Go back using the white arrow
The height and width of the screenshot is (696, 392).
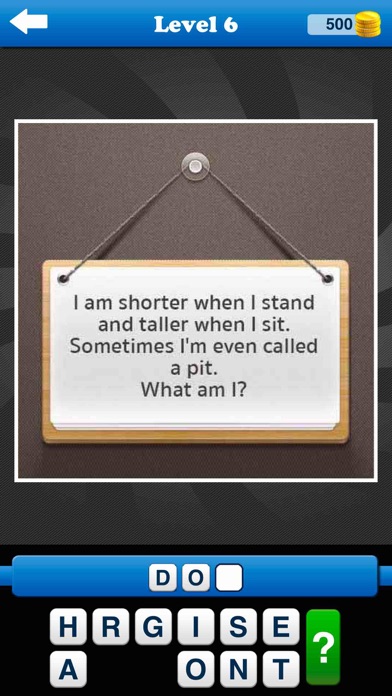29,21
